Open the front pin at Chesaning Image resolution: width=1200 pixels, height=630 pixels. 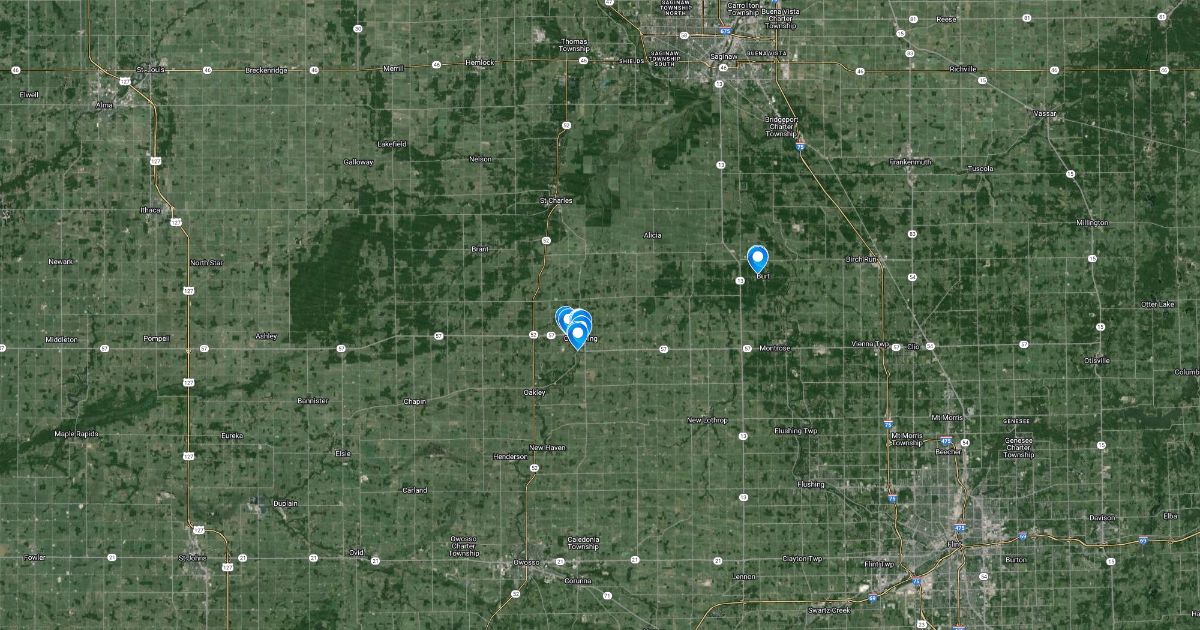(x=577, y=334)
